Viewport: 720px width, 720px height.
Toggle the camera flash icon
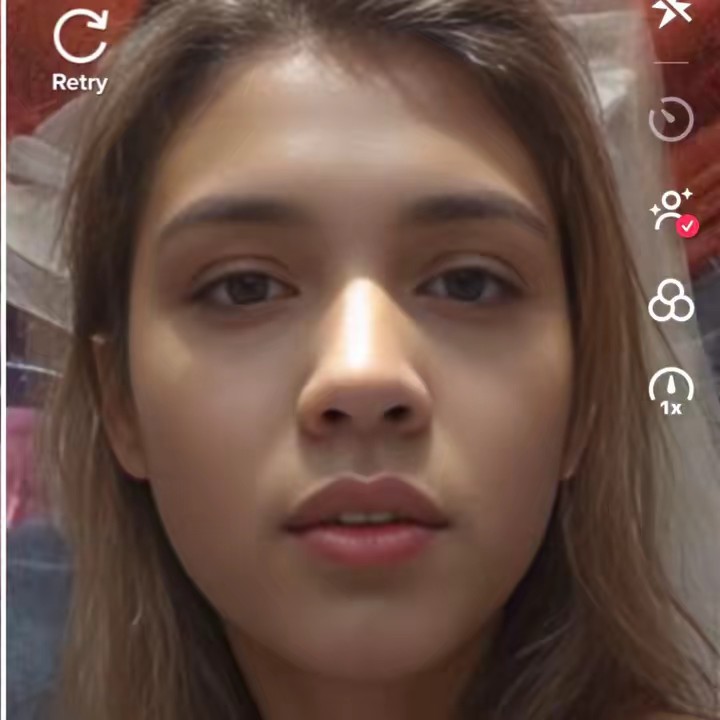tap(671, 13)
